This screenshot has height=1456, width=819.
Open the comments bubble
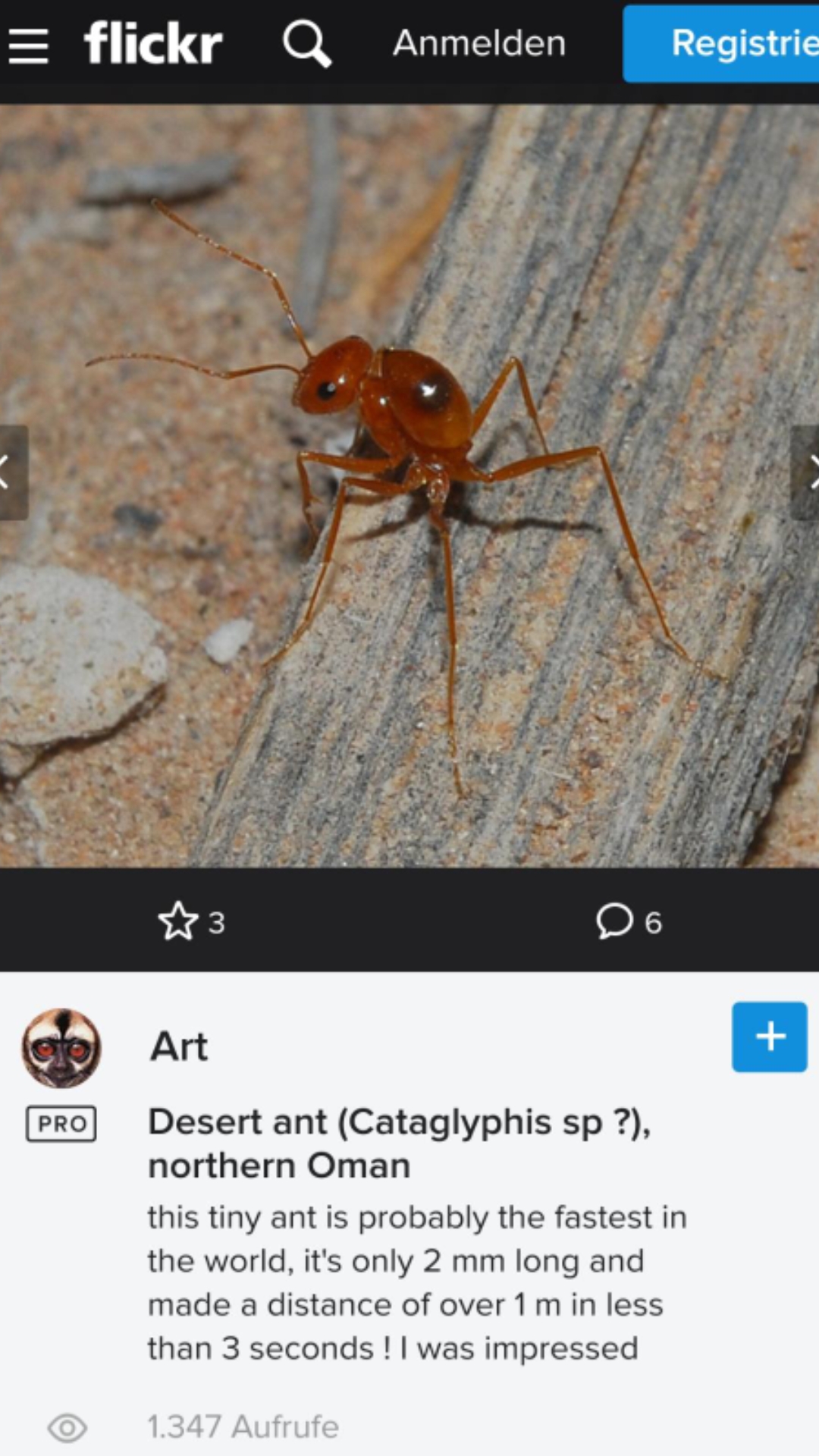click(614, 921)
